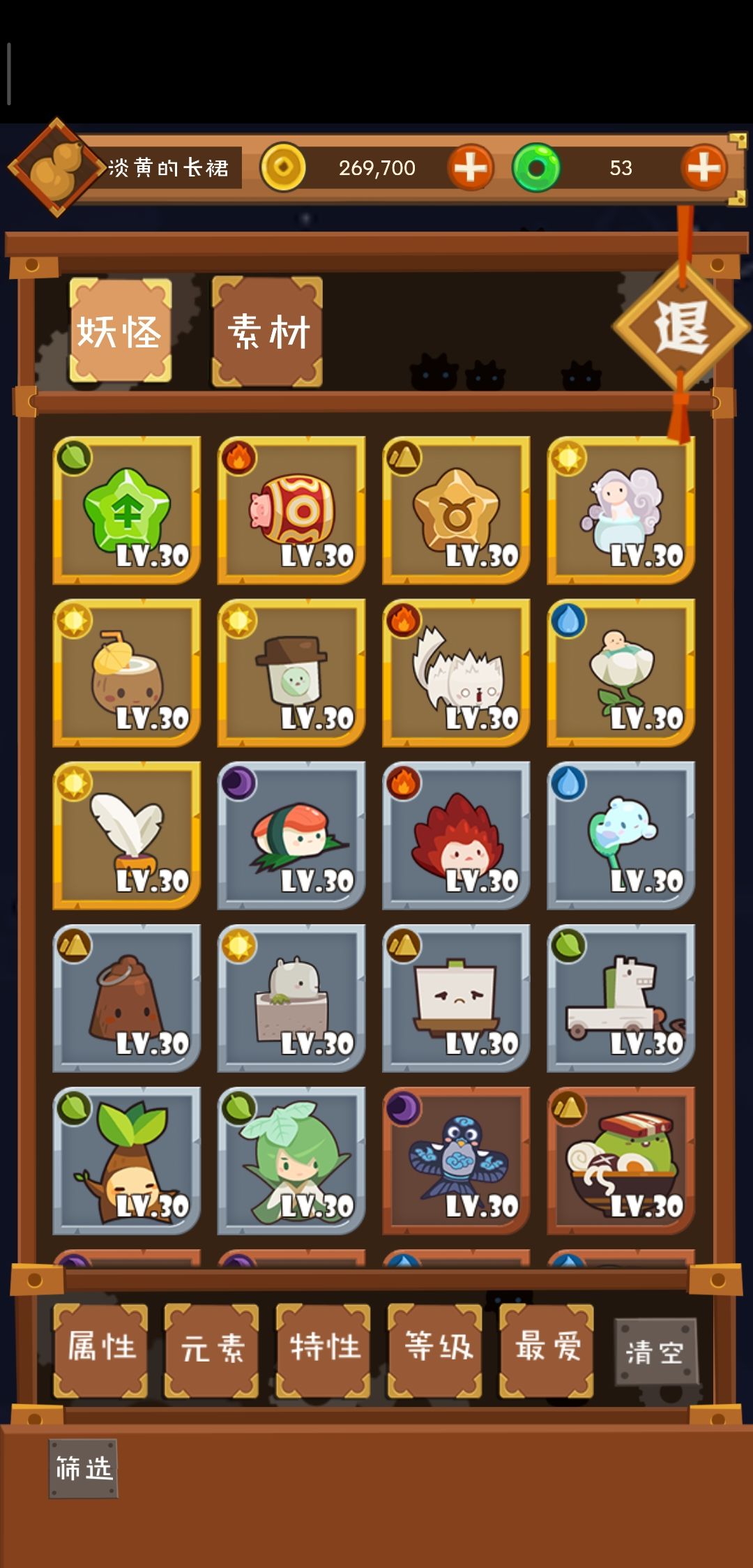The image size is (753, 1568).
Task: Clear filters with 清空
Action: pos(656,1352)
